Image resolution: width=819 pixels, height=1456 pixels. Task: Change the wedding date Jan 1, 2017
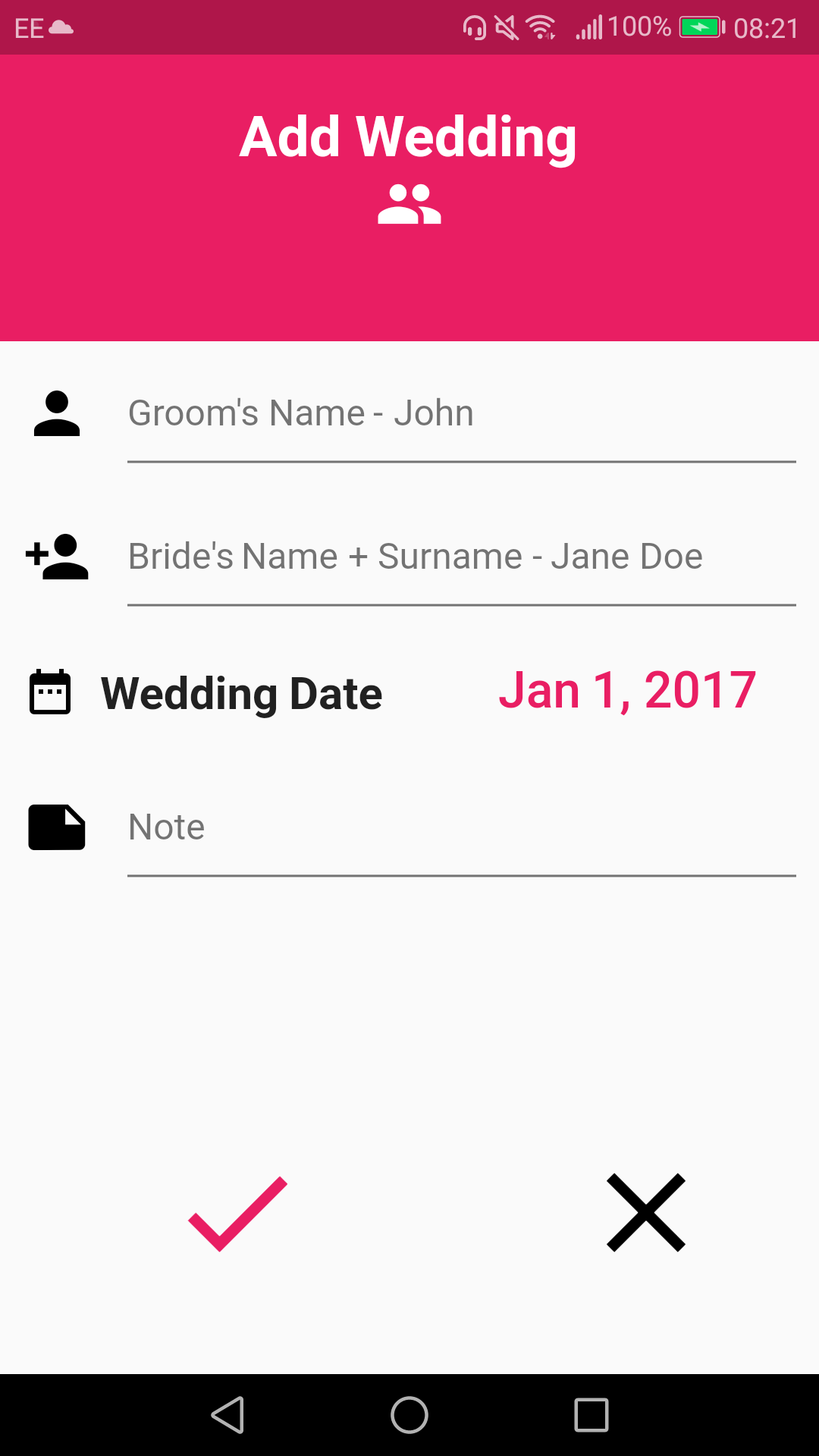(627, 690)
